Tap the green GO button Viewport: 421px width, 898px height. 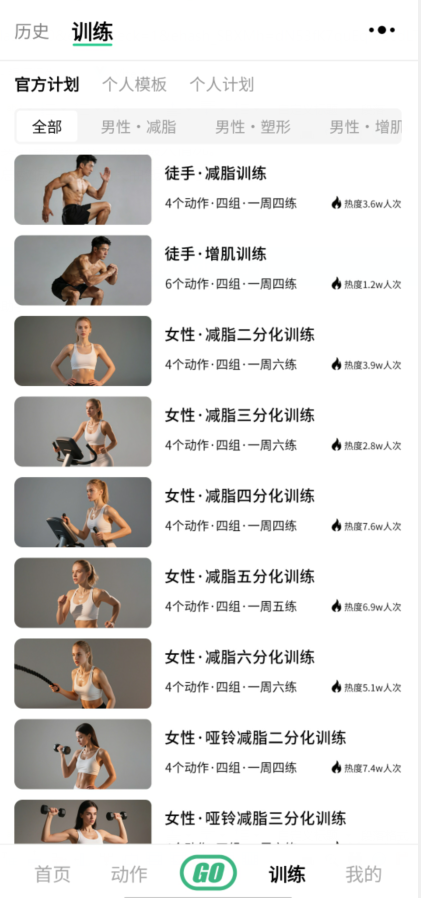click(208, 873)
